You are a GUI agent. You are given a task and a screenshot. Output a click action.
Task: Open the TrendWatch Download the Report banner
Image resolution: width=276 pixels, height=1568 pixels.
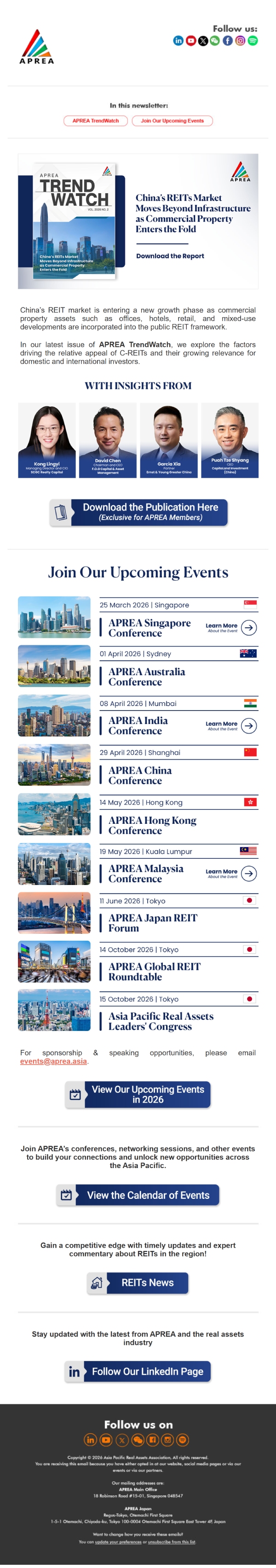(138, 221)
